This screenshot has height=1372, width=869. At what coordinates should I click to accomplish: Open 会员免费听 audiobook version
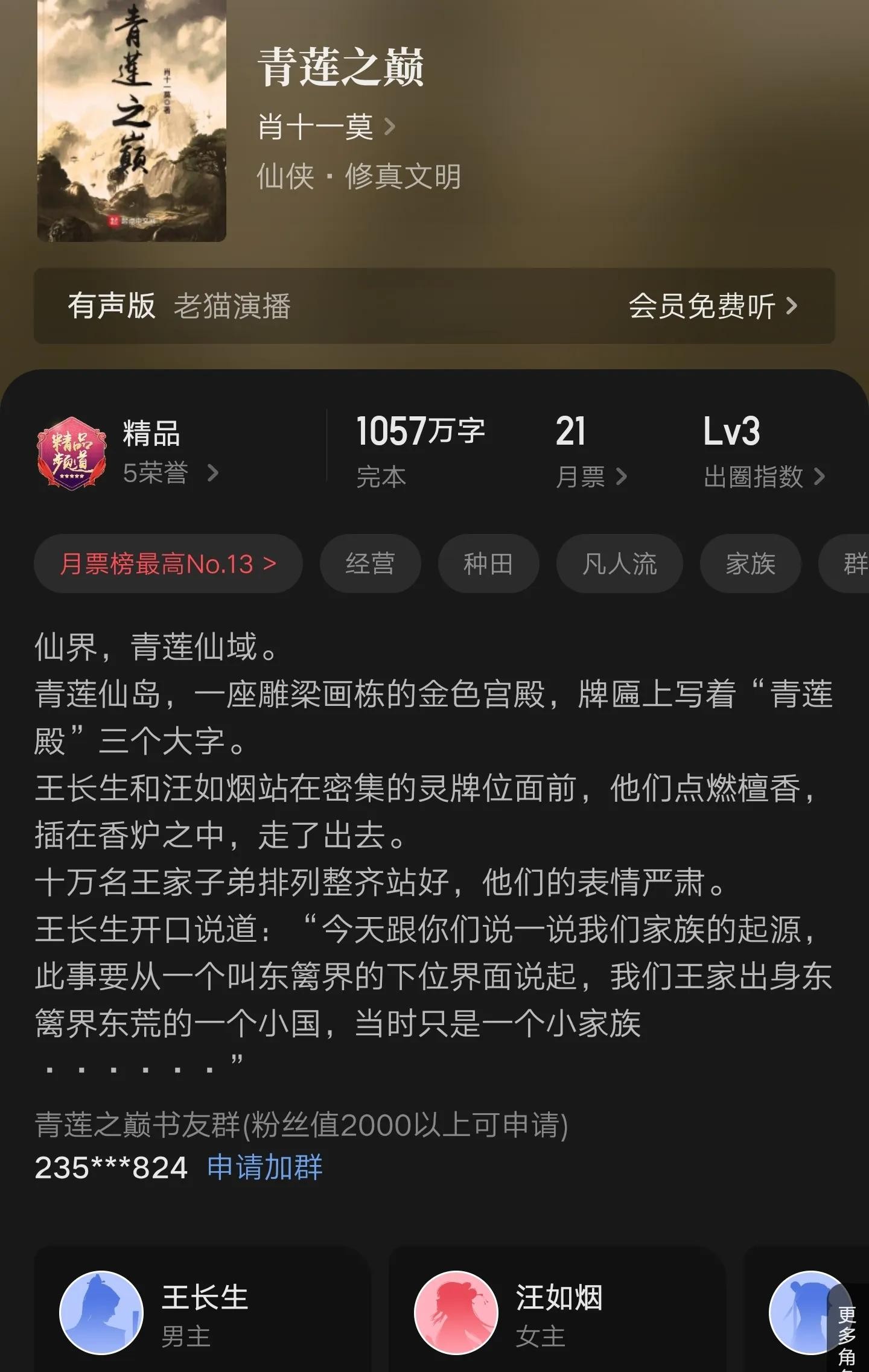712,306
